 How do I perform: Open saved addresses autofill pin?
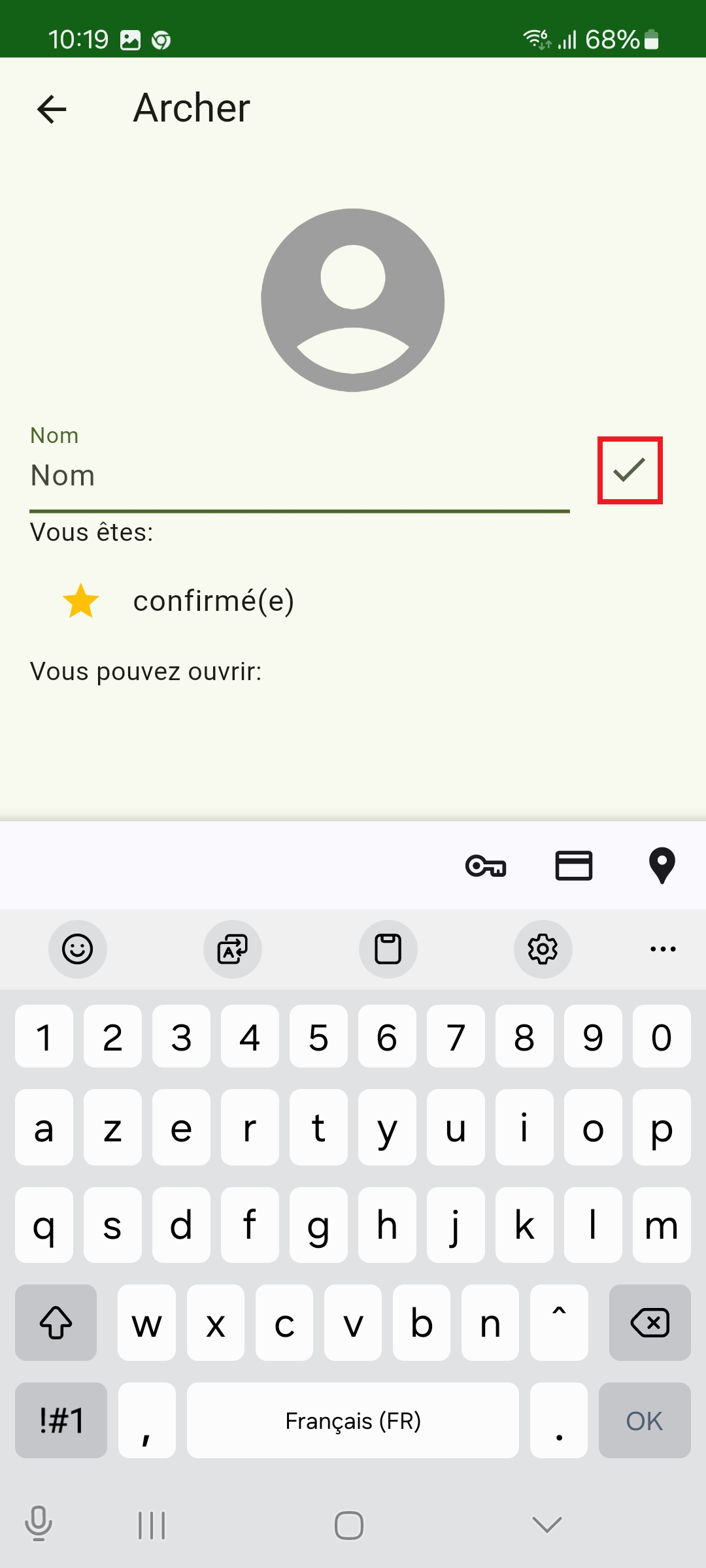pyautogui.click(x=662, y=866)
